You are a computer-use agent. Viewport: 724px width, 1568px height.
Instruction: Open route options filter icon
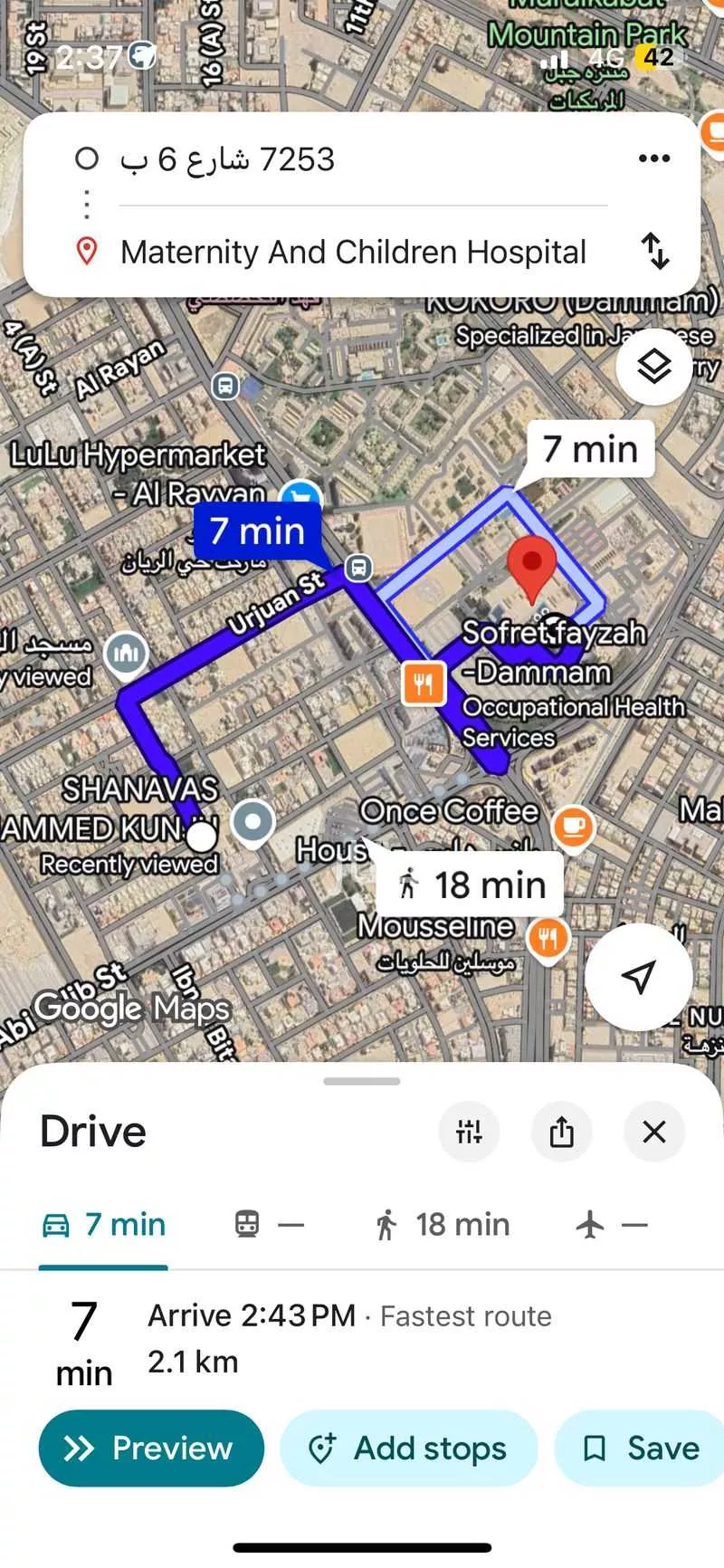(469, 1132)
